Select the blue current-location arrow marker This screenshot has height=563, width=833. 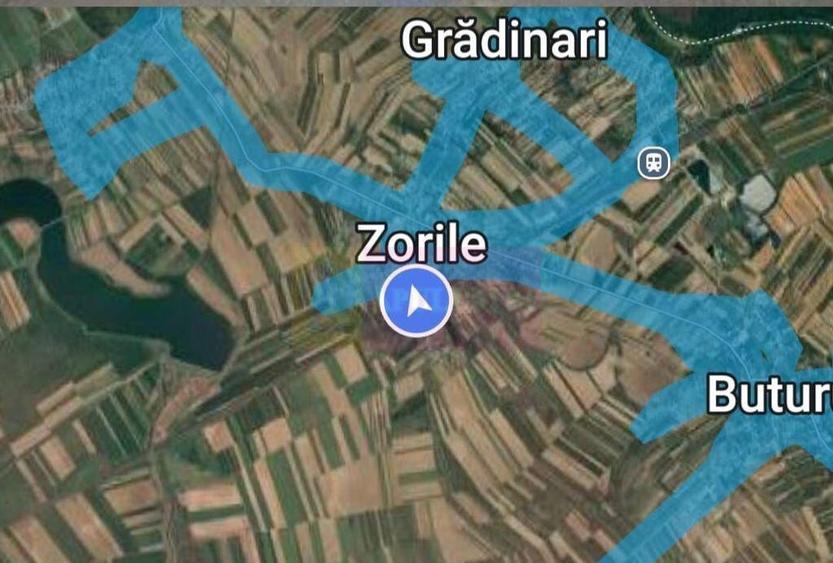click(416, 300)
